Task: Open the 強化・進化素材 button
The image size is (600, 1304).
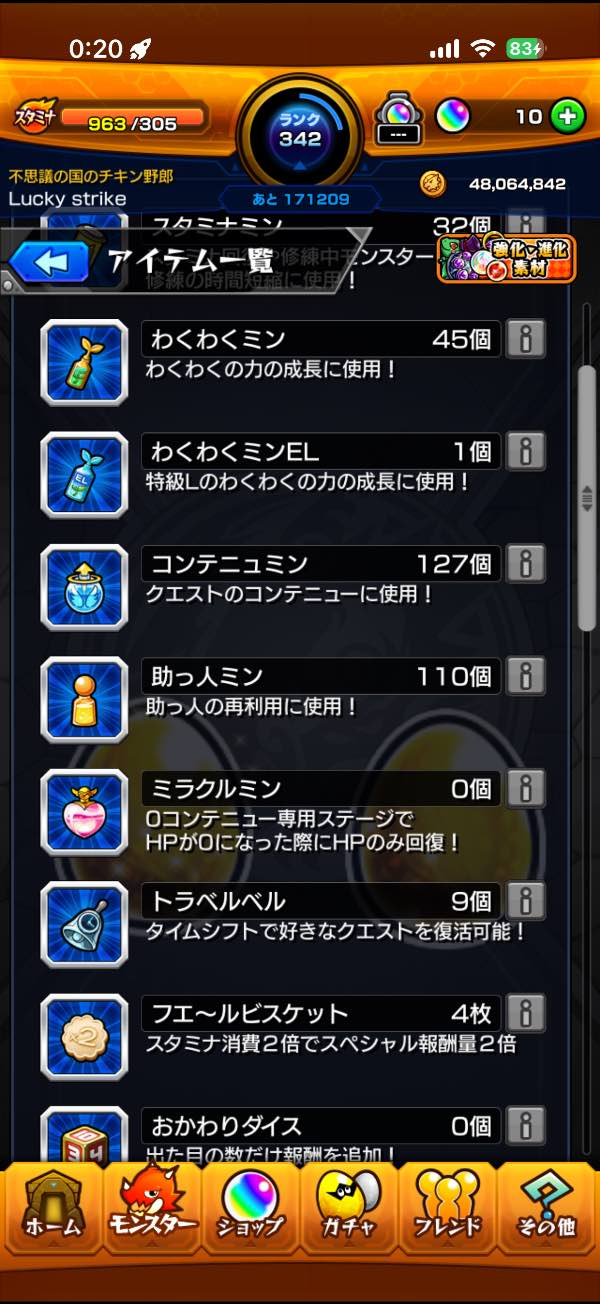Action: 506,259
